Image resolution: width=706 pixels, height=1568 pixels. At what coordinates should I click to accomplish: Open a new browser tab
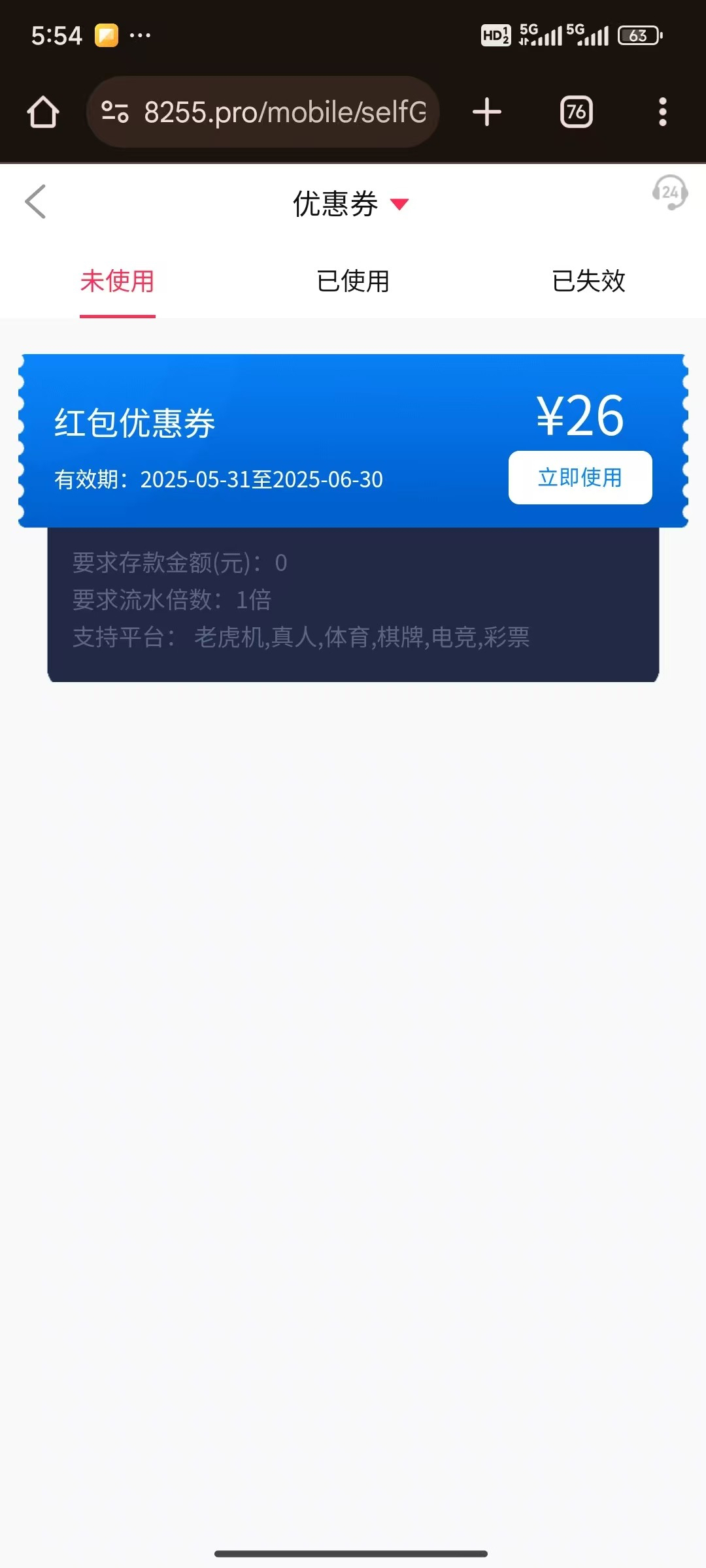(487, 112)
